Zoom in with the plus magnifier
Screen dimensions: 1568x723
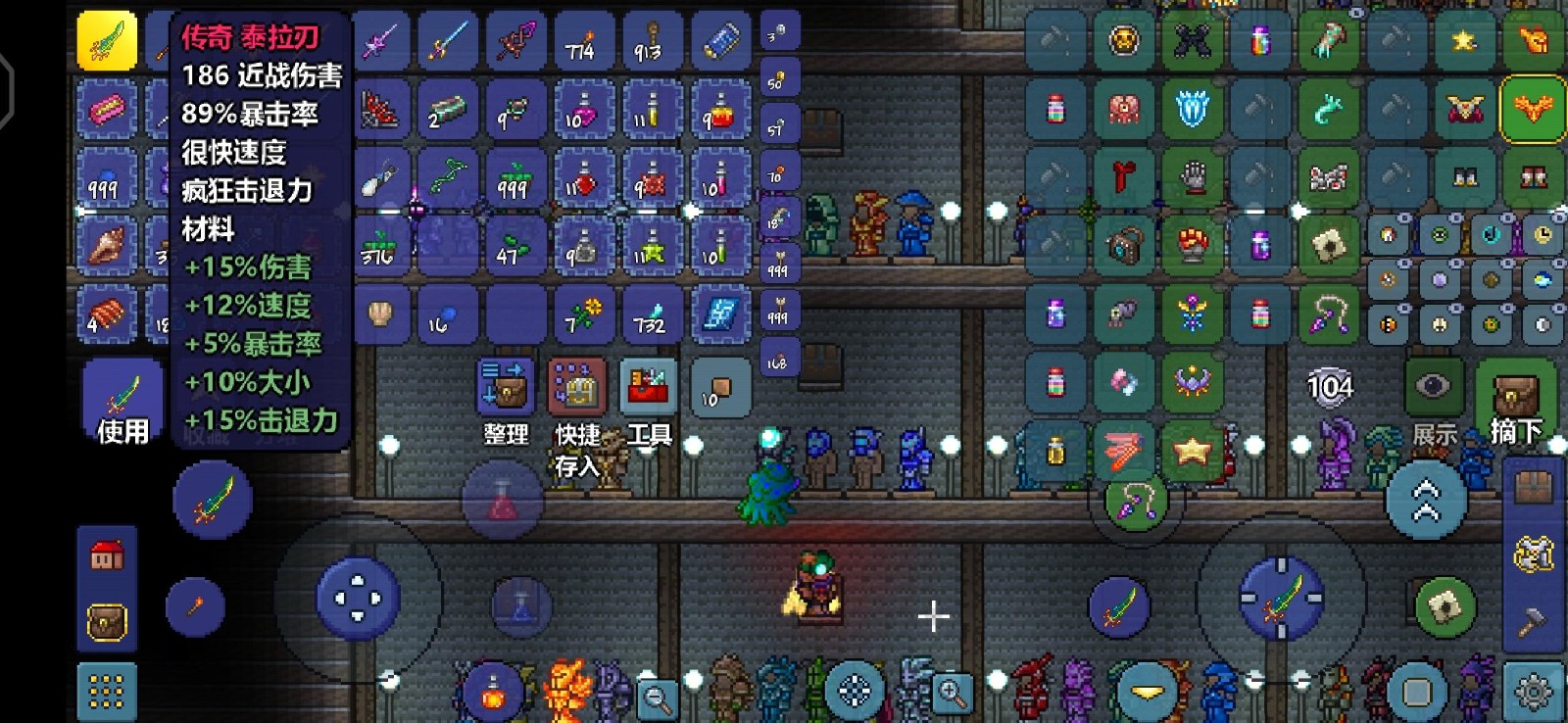coord(953,694)
